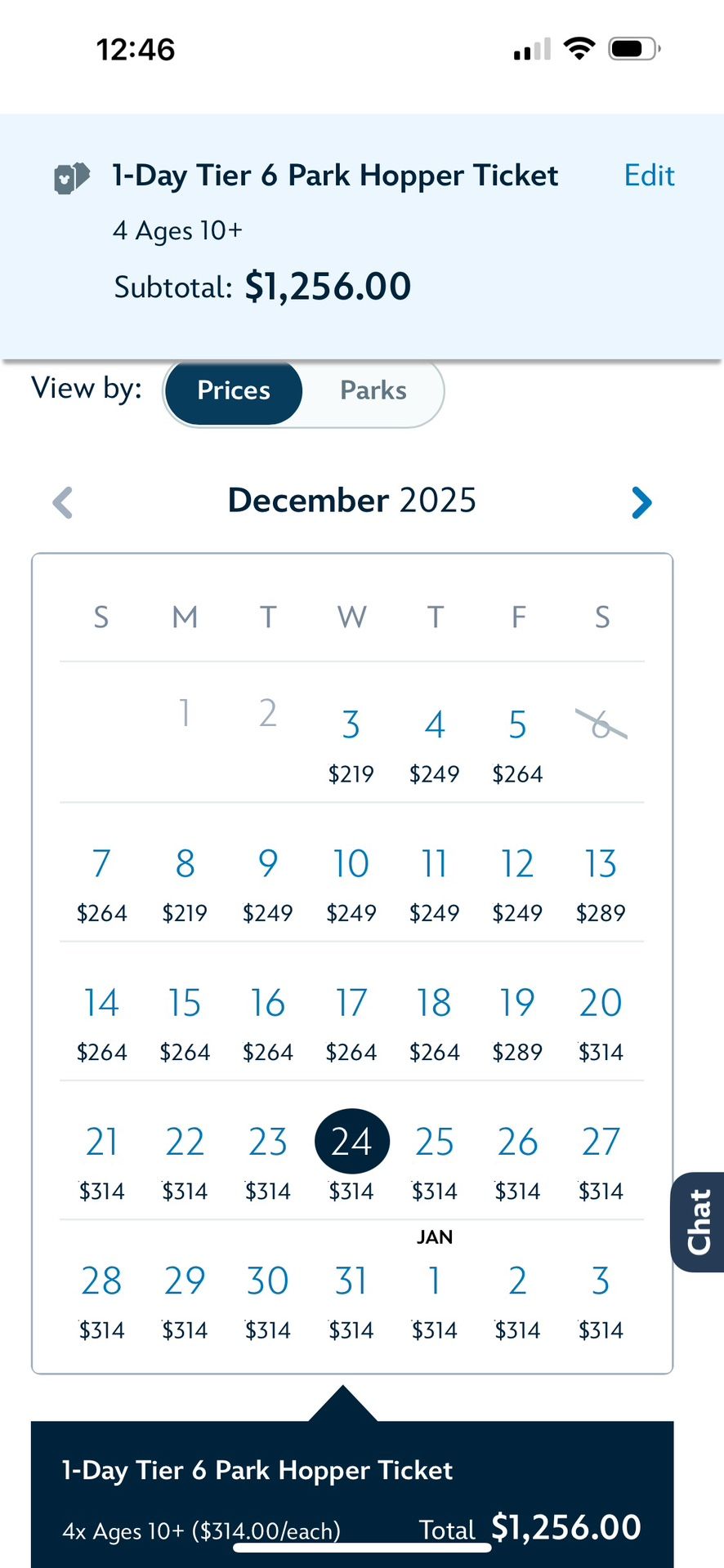Select December 13 priced $289
The height and width of the screenshot is (1568, 724).
pyautogui.click(x=601, y=878)
